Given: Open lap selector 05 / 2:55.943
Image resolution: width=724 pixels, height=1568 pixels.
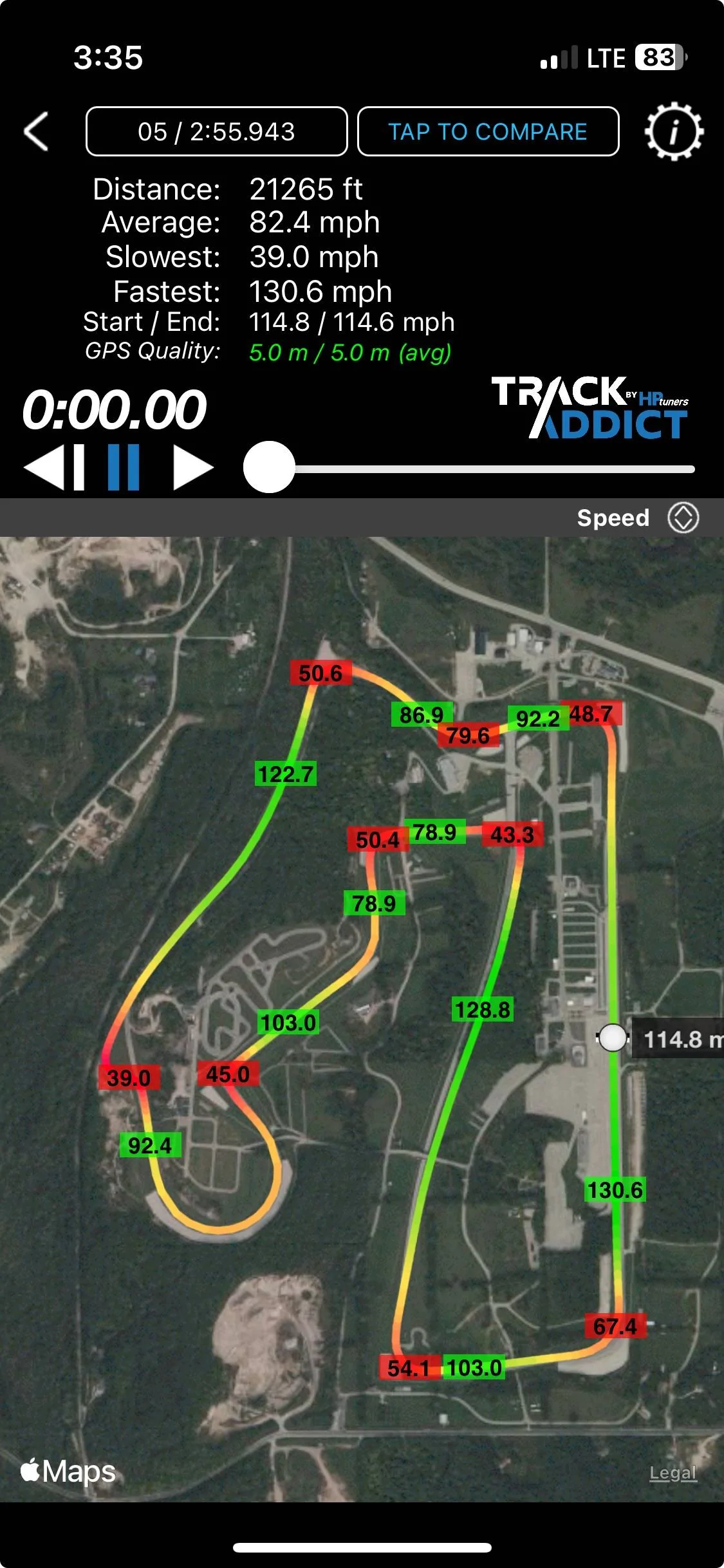Looking at the screenshot, I should point(216,132).
